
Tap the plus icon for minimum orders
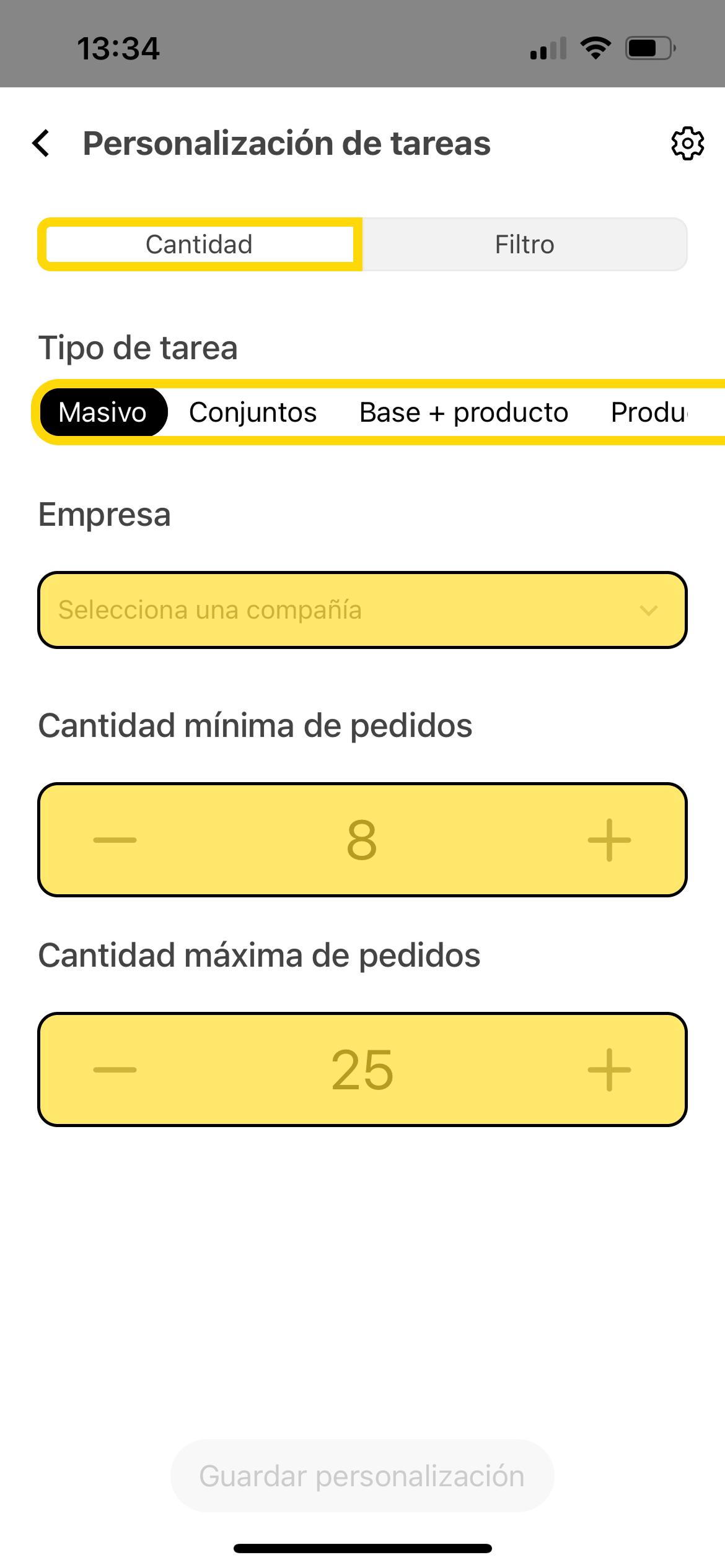tap(609, 840)
